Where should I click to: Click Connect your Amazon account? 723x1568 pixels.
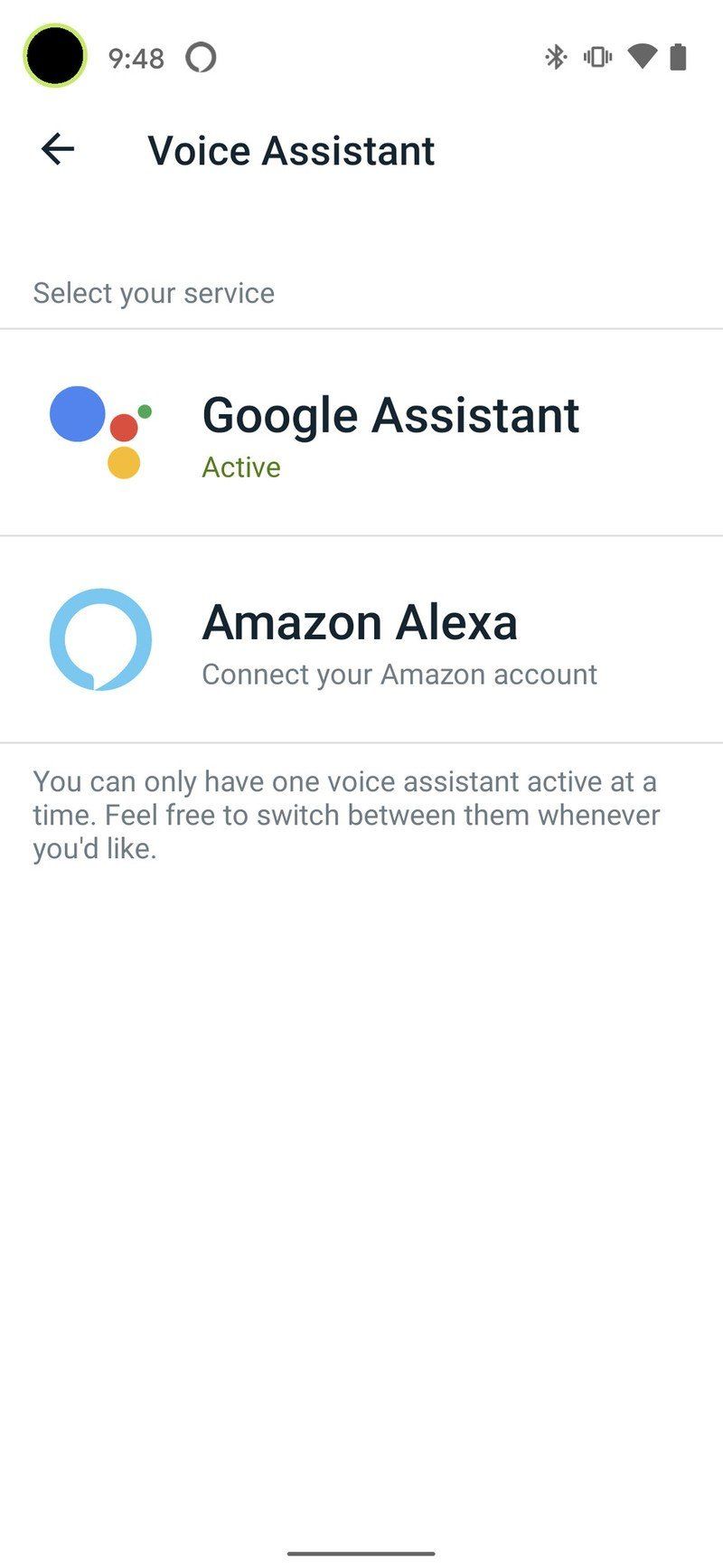pyautogui.click(x=400, y=674)
